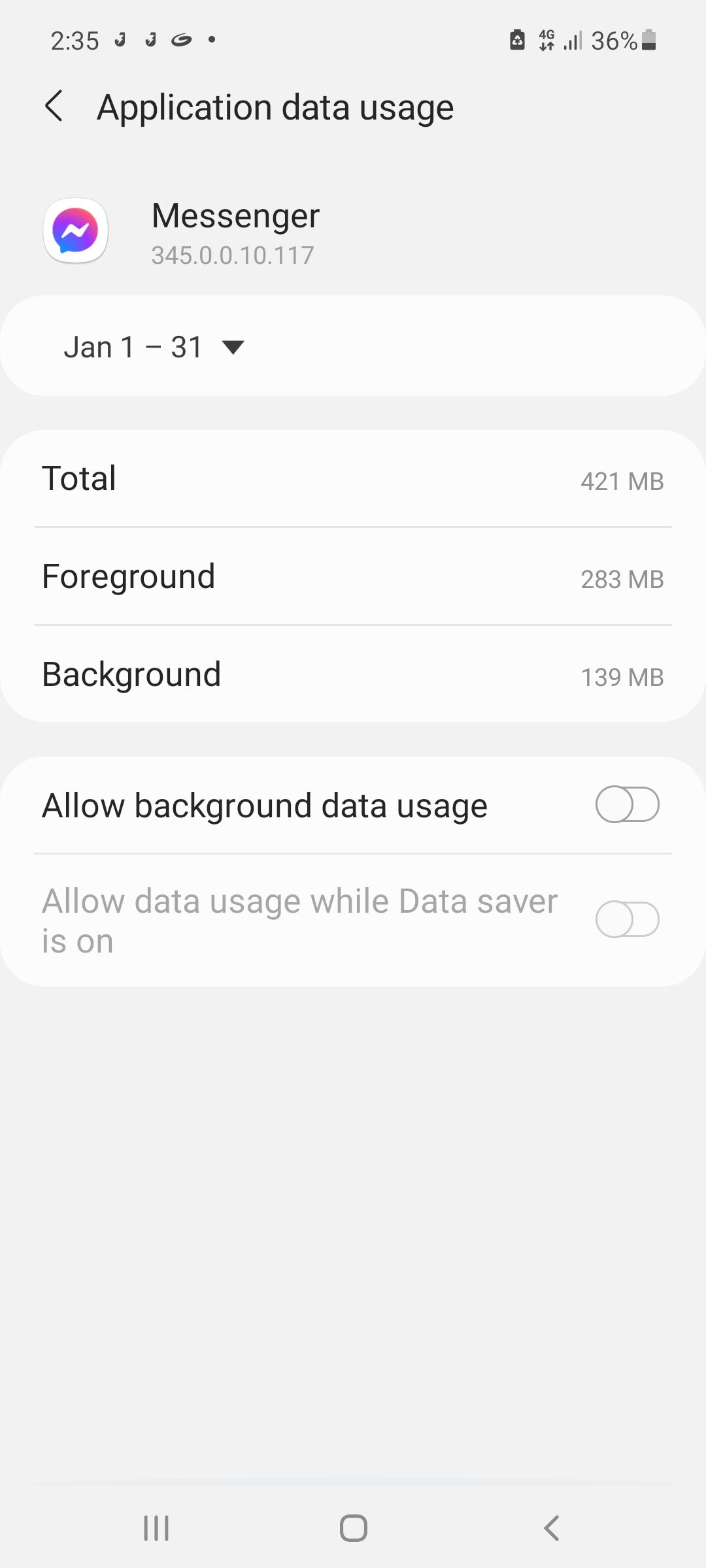Screen dimensions: 706x1568
Task: Tap the dropdown arrow next to Jan 1 – 31
Action: point(233,348)
